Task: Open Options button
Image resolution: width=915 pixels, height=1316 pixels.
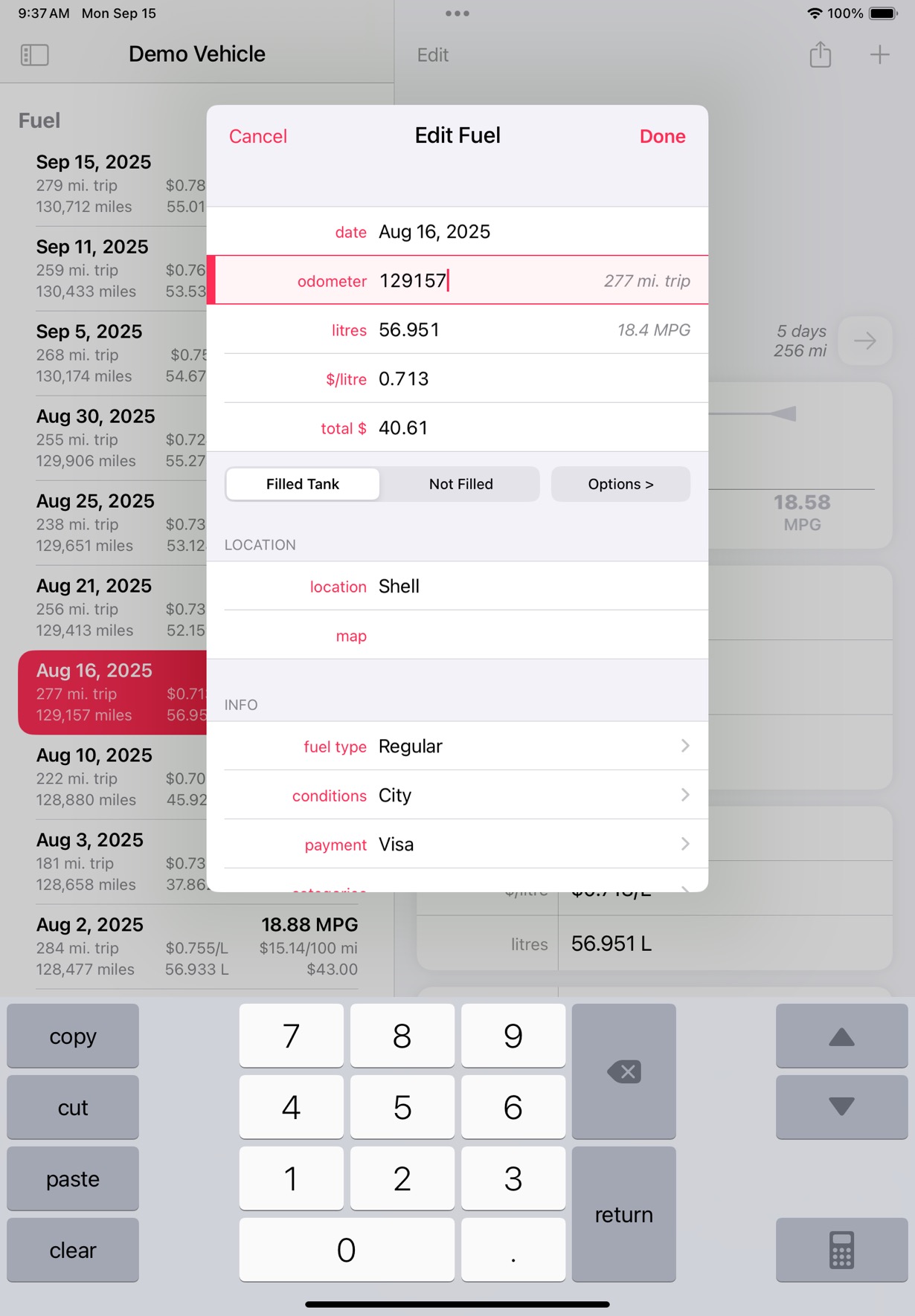Action: tap(620, 484)
